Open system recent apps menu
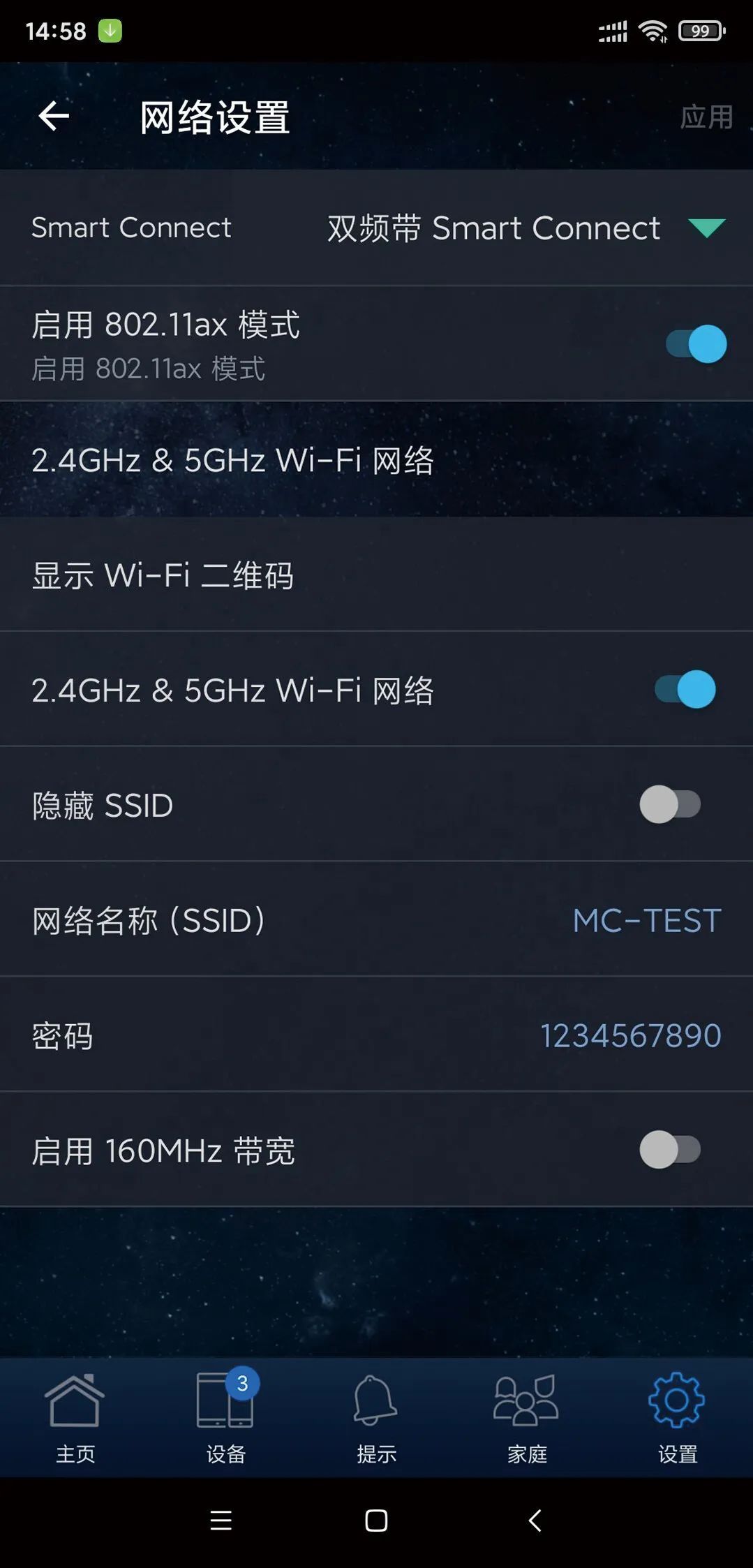This screenshot has width=753, height=1568. [221, 1520]
